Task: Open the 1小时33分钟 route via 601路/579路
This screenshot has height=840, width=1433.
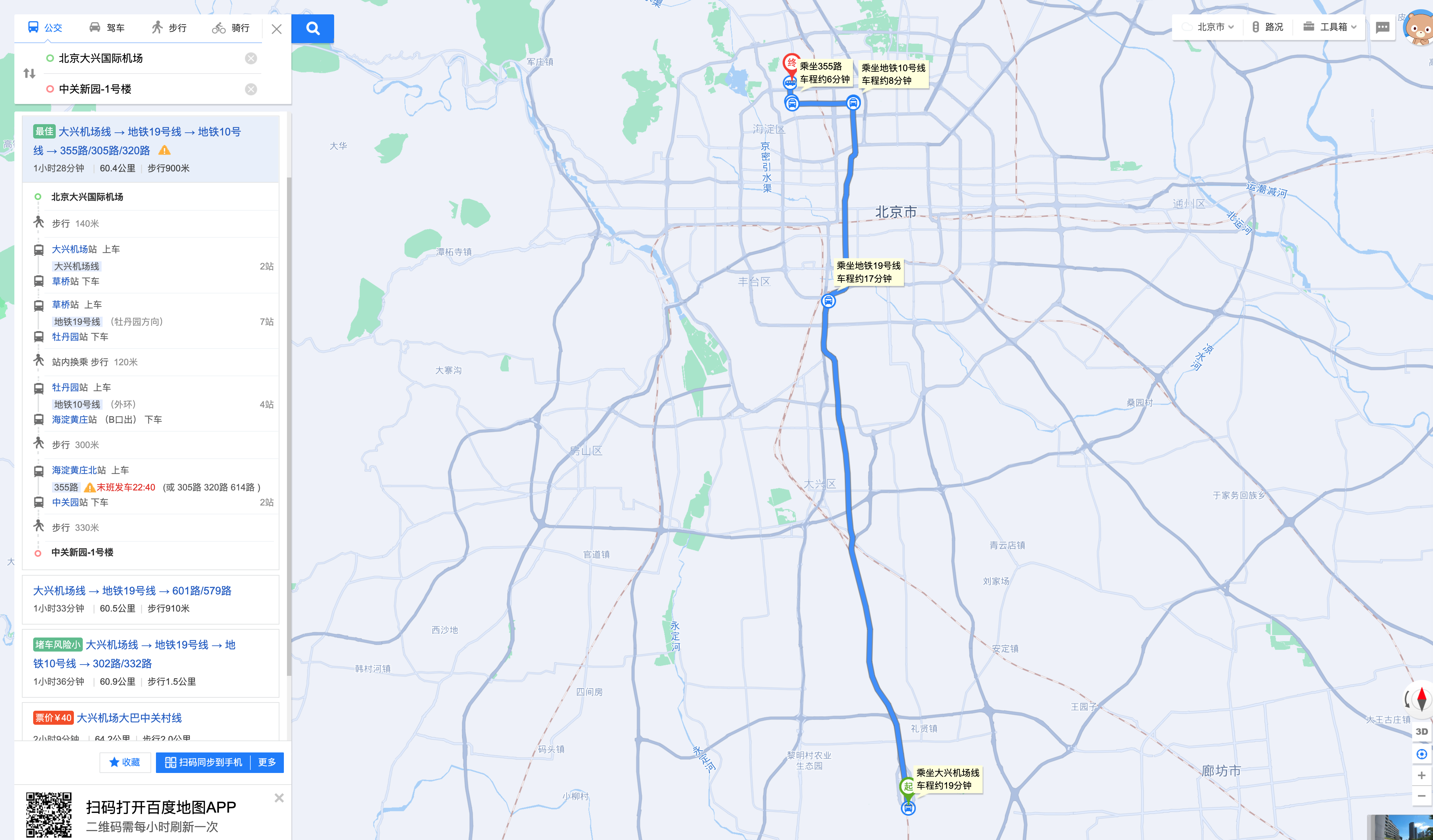Action: 132,591
